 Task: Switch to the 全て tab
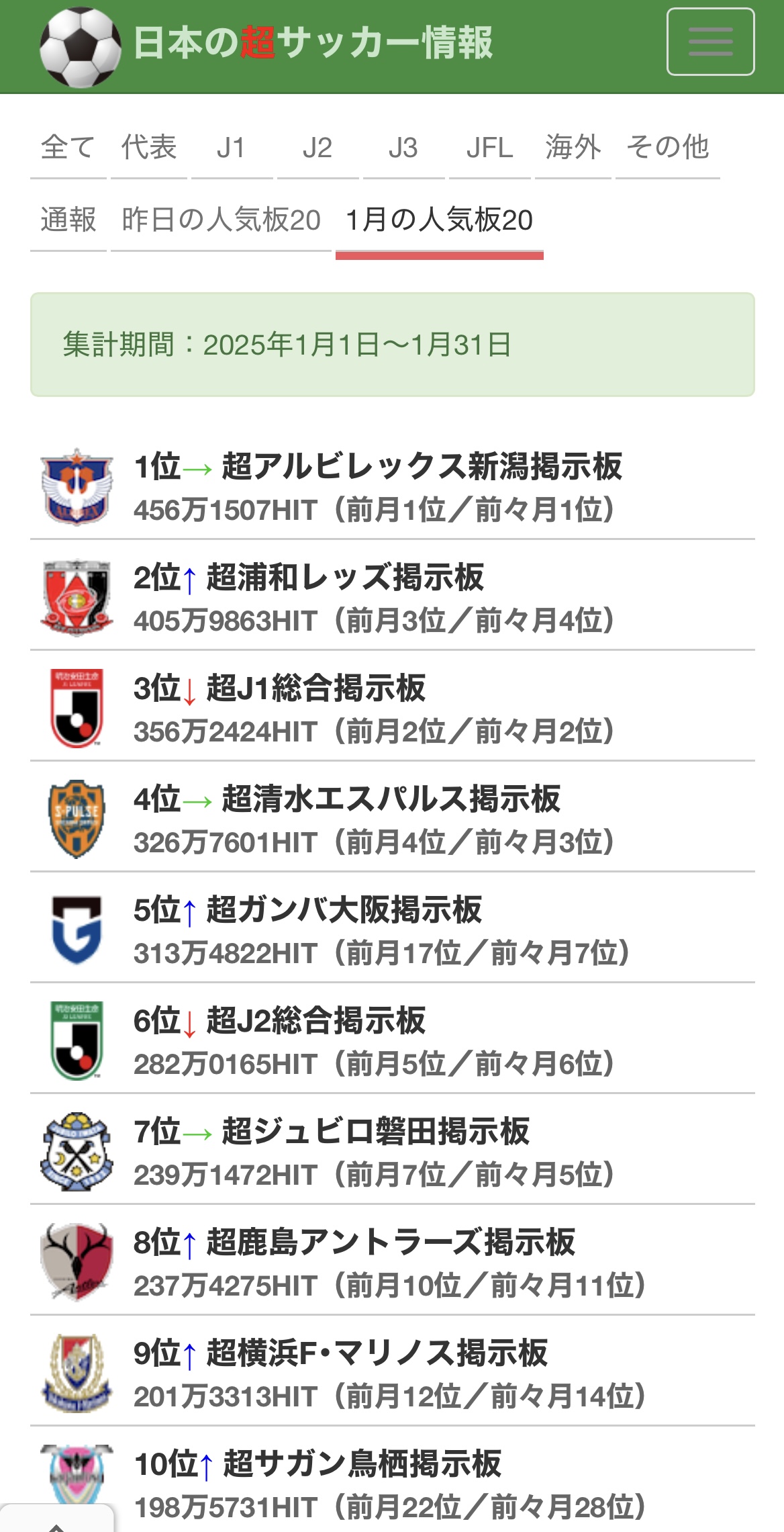[68, 148]
